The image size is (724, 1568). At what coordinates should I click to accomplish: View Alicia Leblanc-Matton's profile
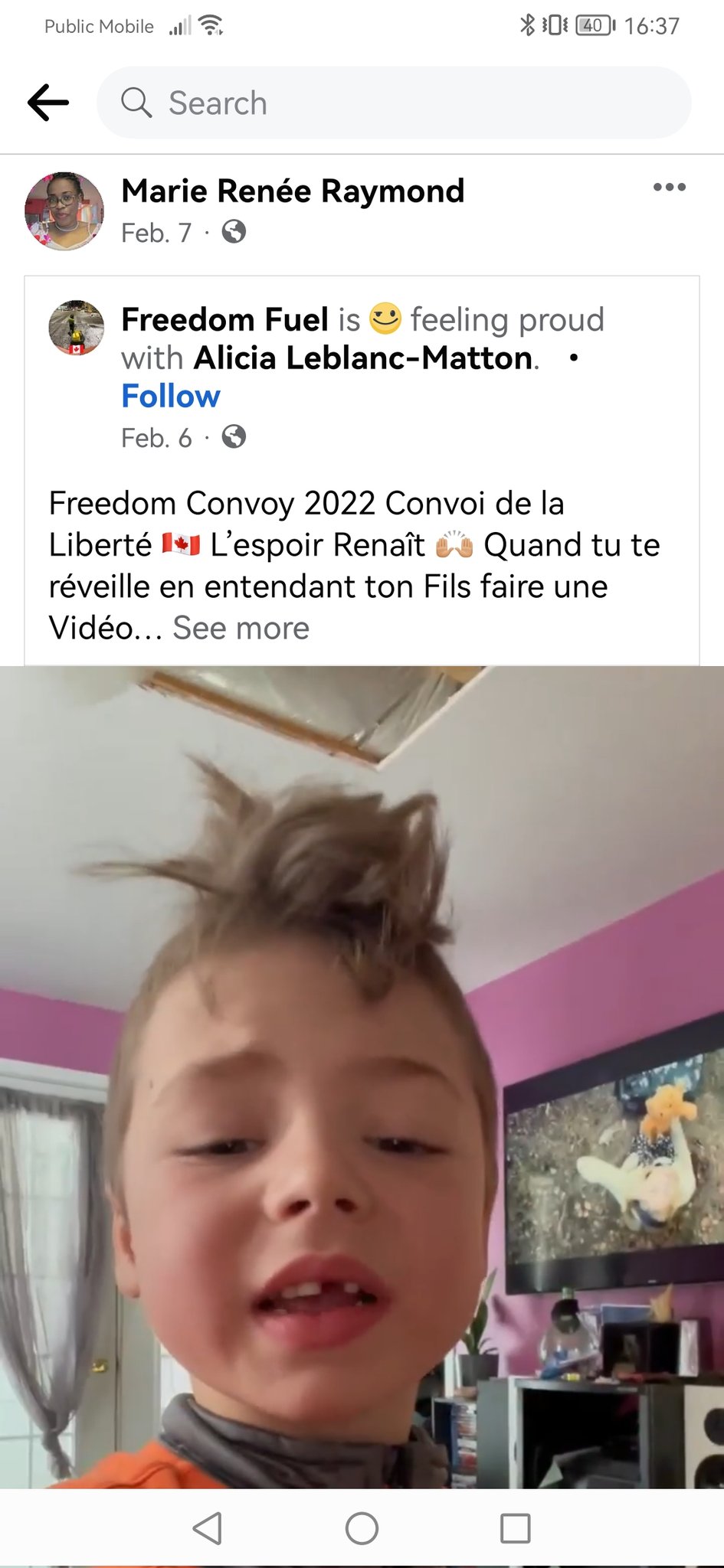364,358
